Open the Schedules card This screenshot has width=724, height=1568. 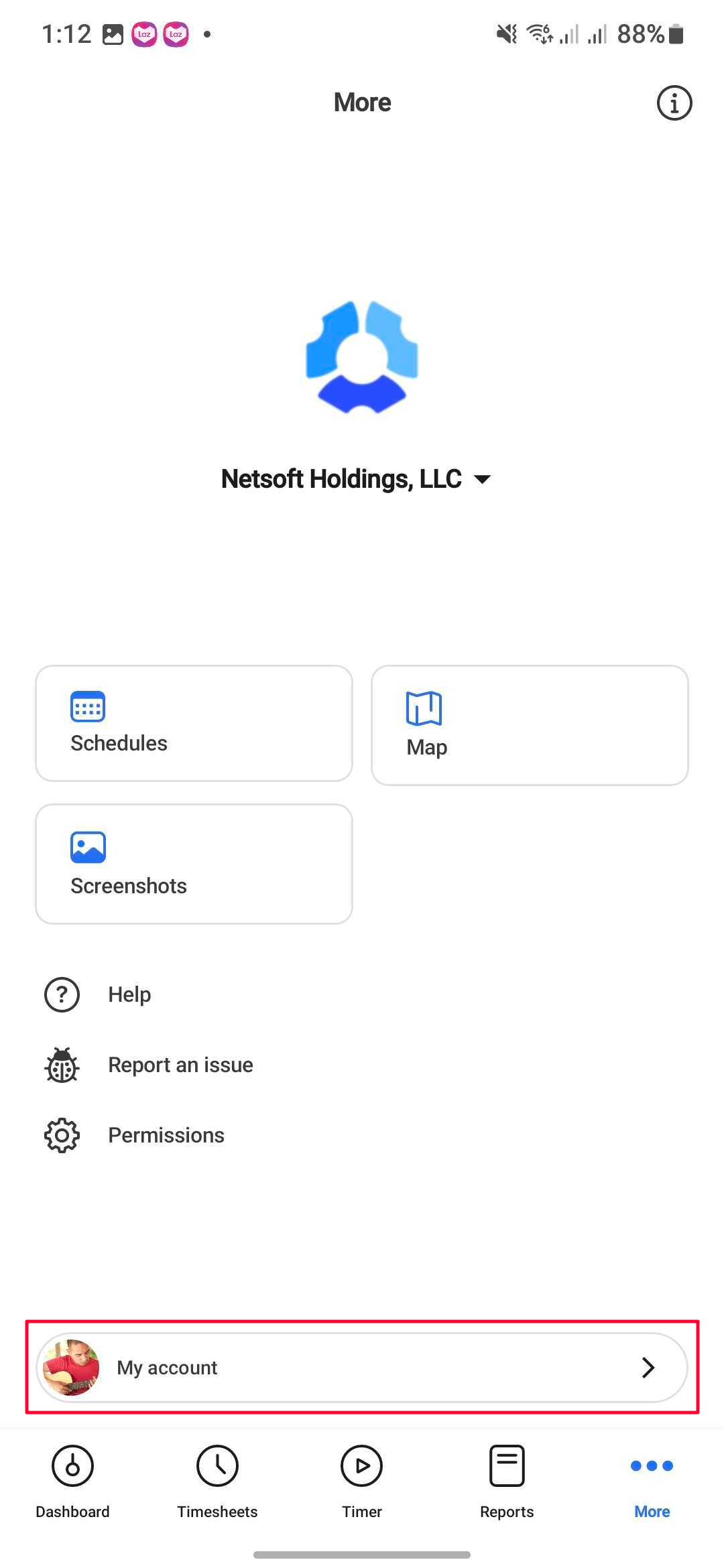point(194,724)
